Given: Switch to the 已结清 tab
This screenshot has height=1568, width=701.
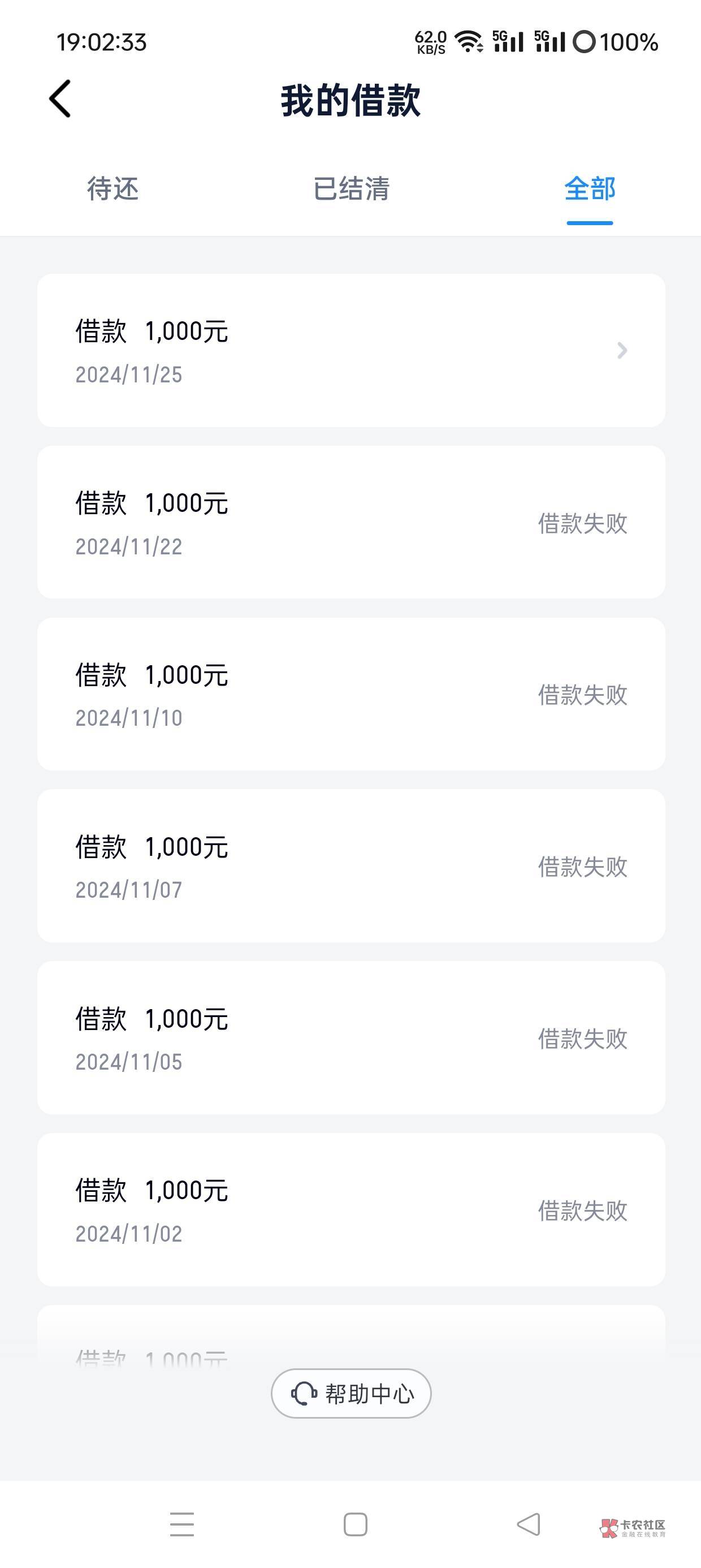Looking at the screenshot, I should [x=351, y=189].
